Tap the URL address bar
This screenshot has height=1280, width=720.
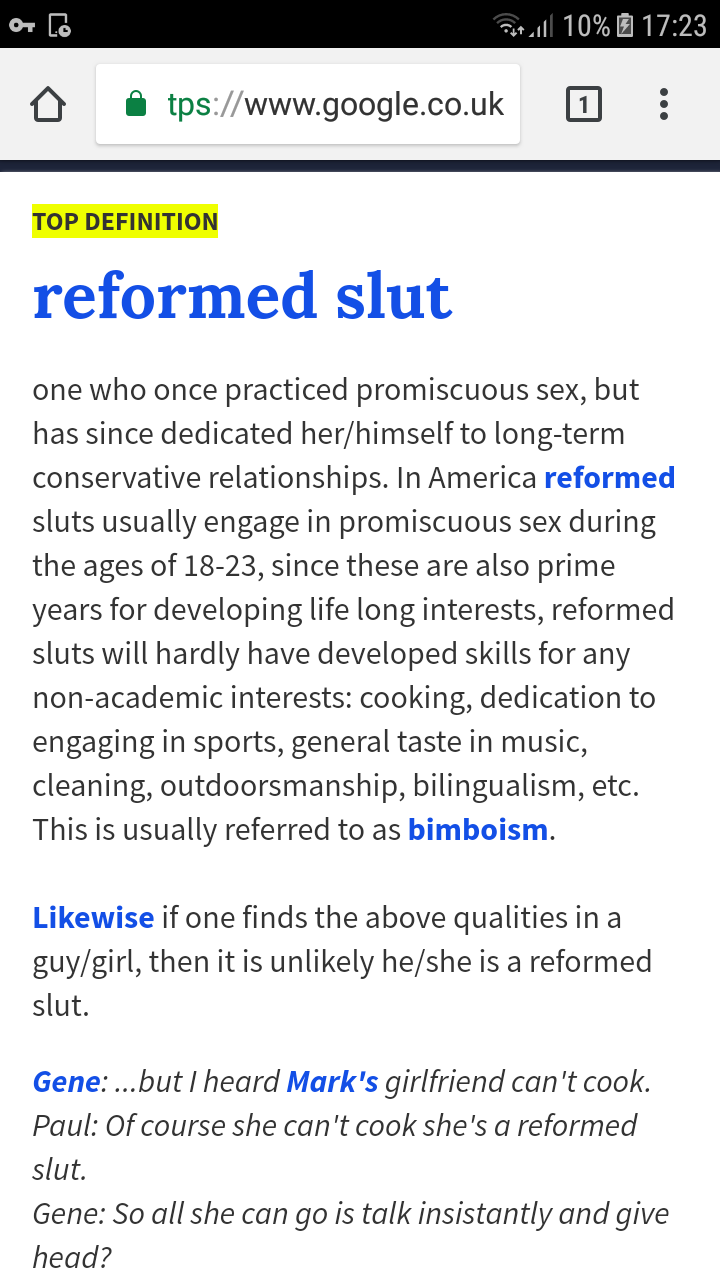click(x=308, y=104)
